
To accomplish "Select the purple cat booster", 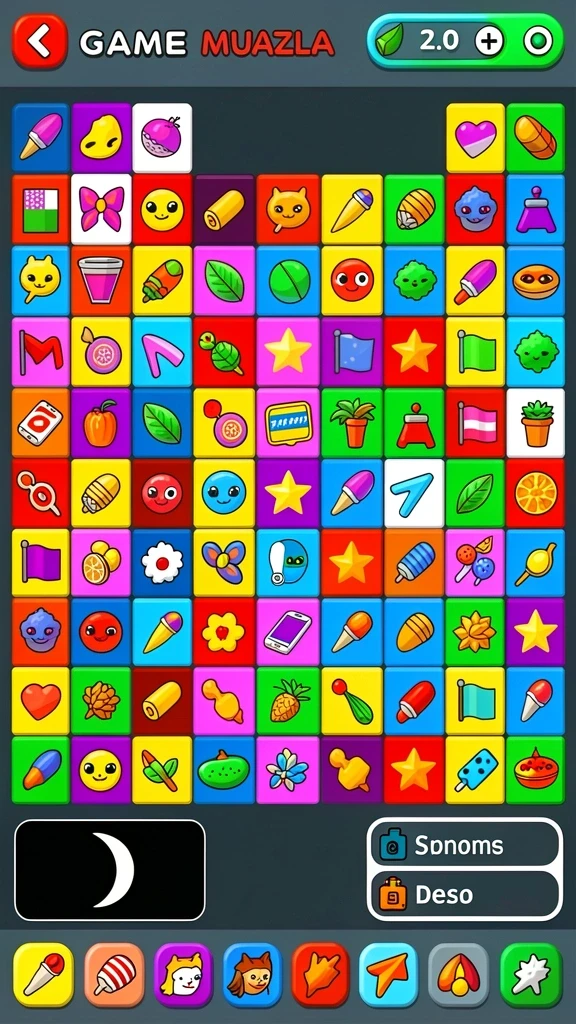I will pyautogui.click(x=184, y=974).
